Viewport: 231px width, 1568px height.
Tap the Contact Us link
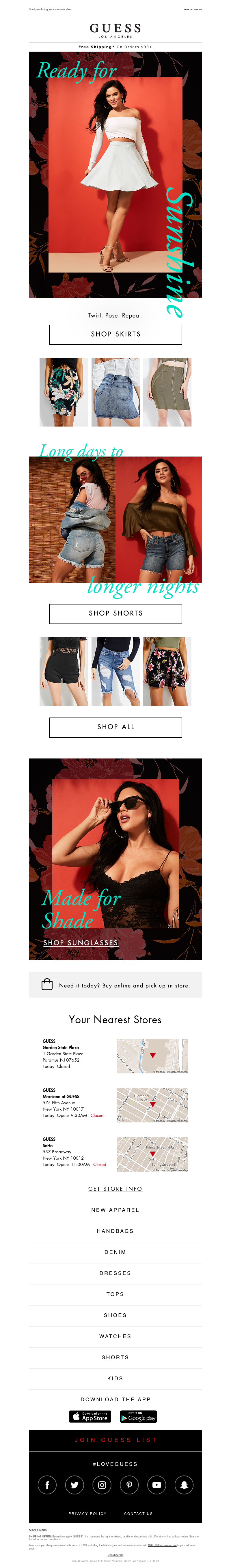coord(138,1513)
